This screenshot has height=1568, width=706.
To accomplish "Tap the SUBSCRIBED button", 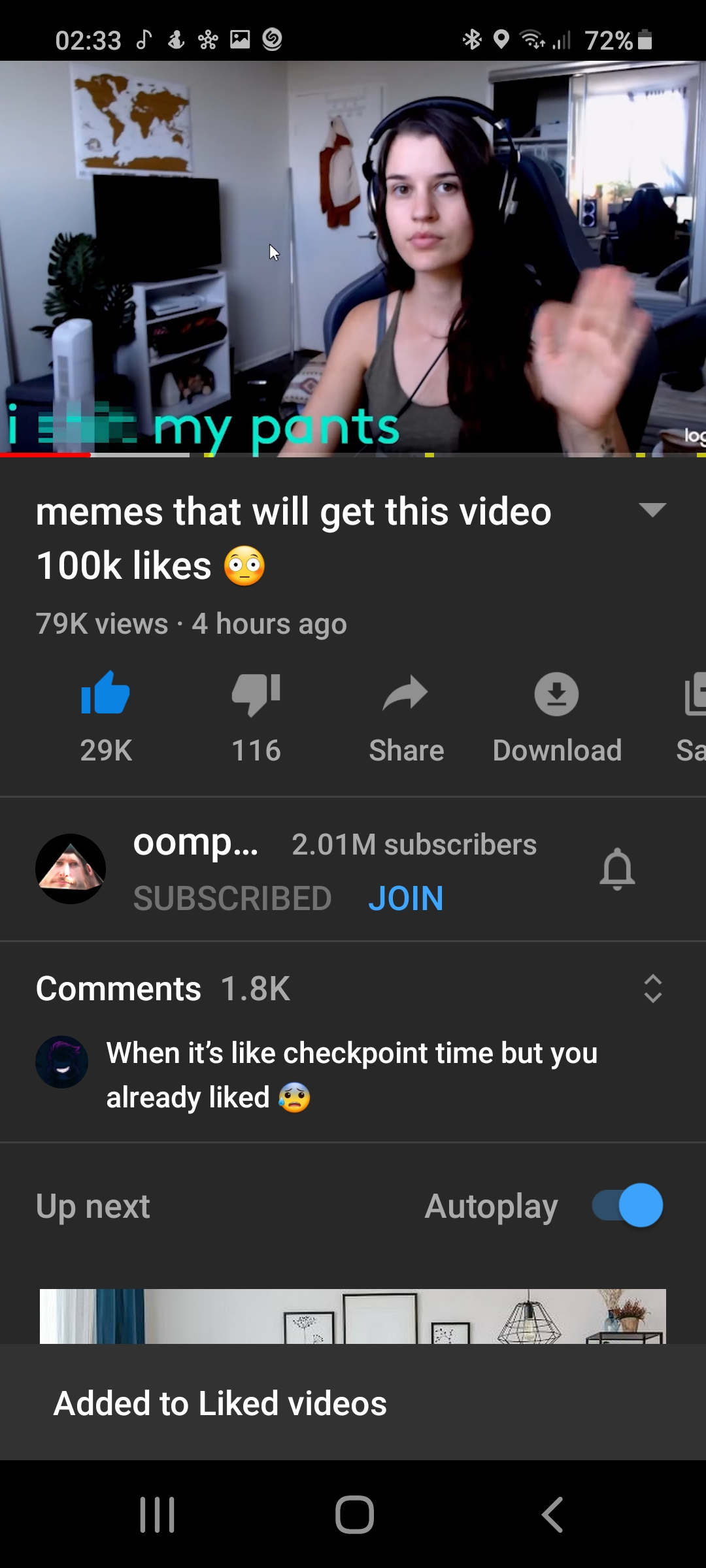I will (x=232, y=898).
